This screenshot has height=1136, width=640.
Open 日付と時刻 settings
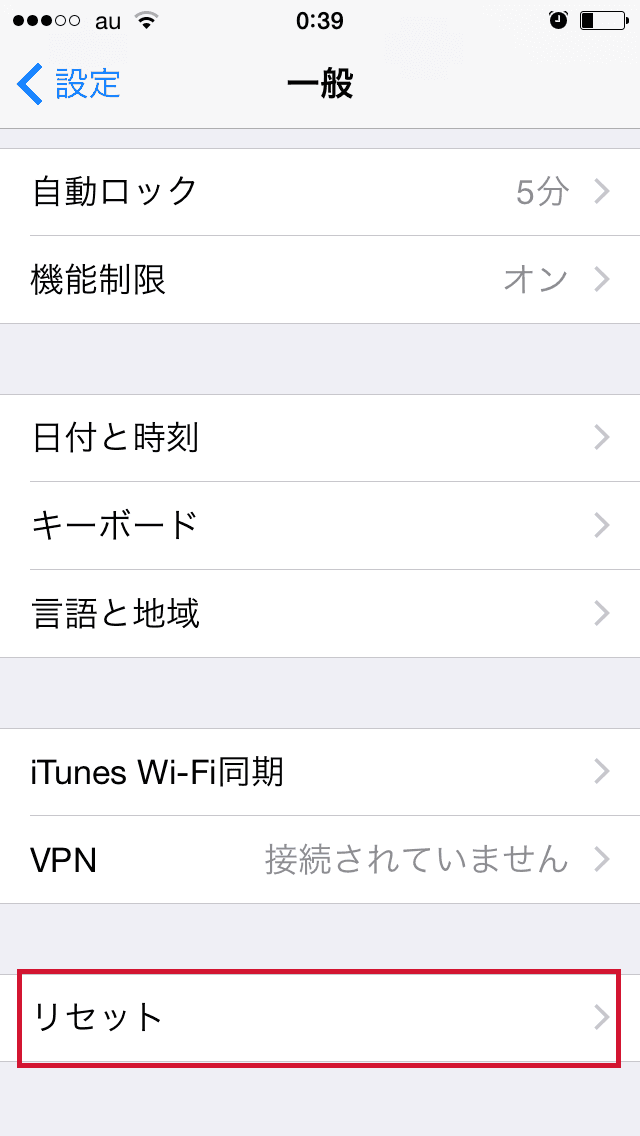(x=320, y=438)
